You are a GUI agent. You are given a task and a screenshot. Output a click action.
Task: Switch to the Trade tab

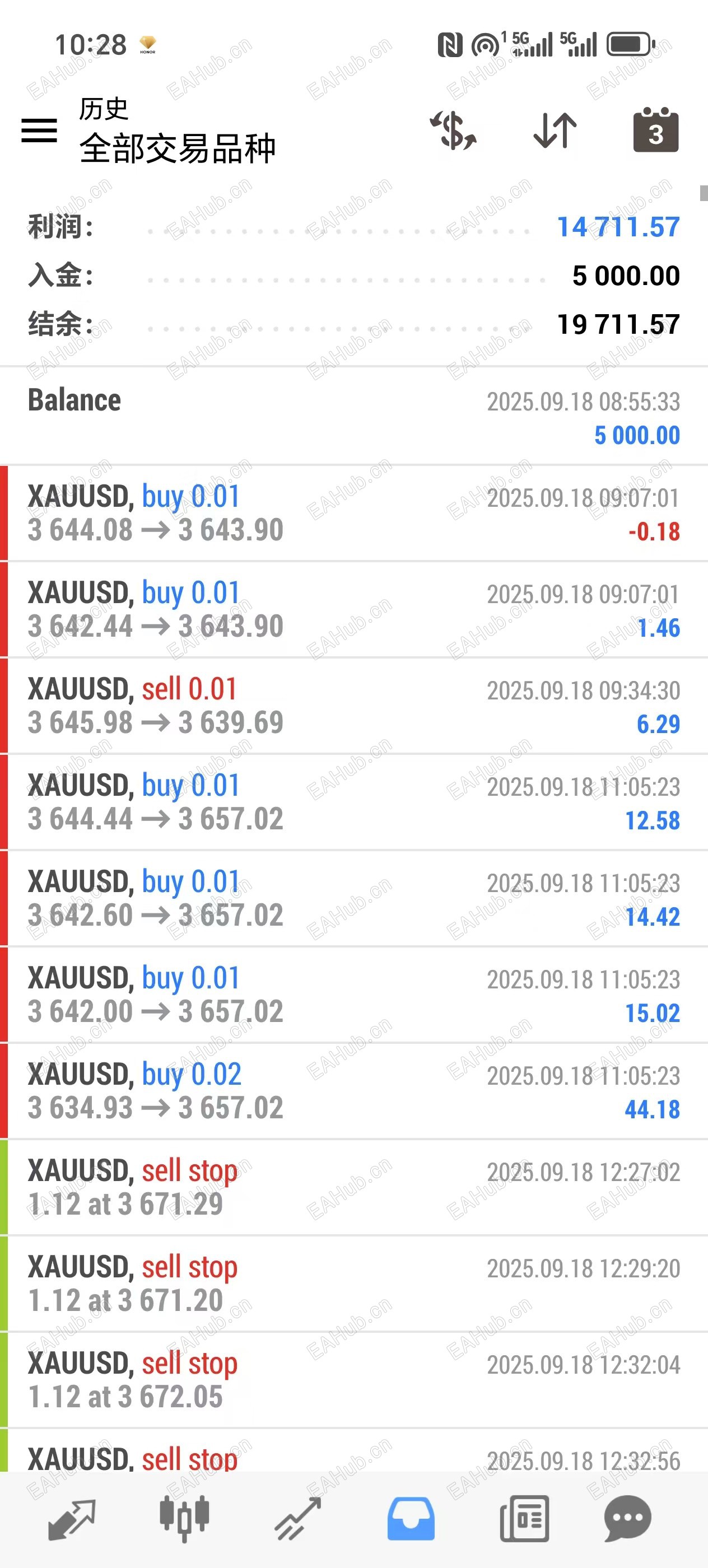click(x=297, y=1520)
